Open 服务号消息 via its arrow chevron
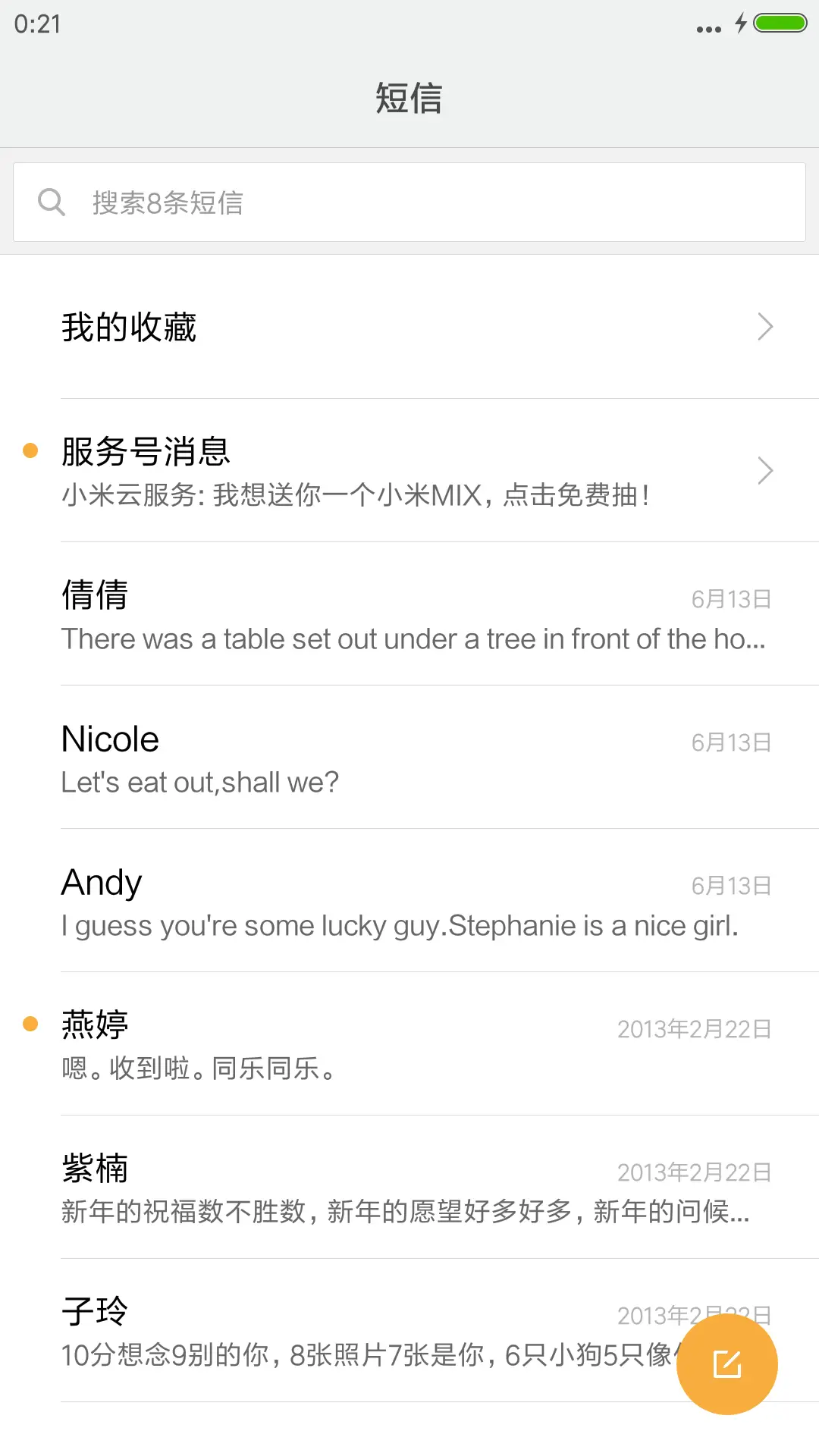This screenshot has height=1456, width=819. (766, 470)
